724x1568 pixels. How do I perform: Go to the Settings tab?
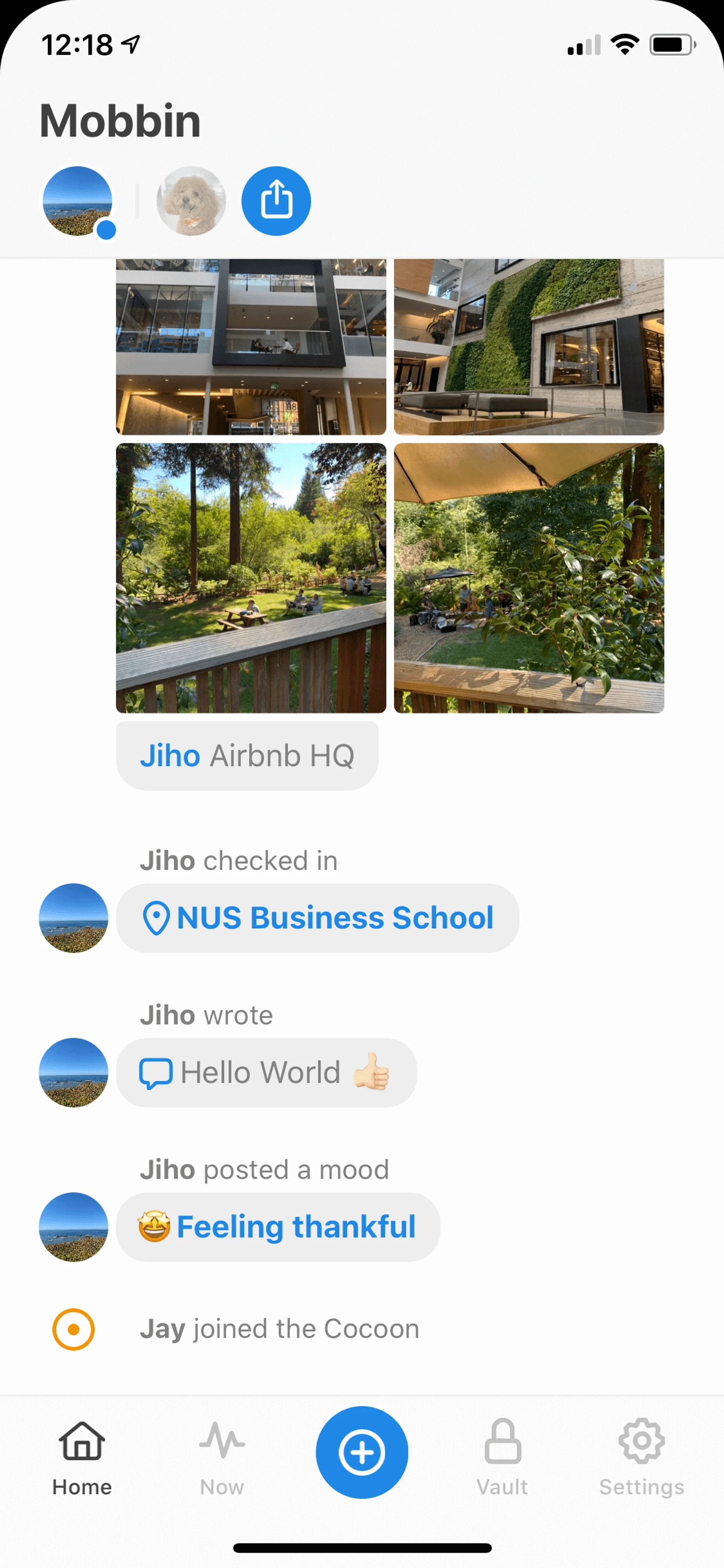641,1457
